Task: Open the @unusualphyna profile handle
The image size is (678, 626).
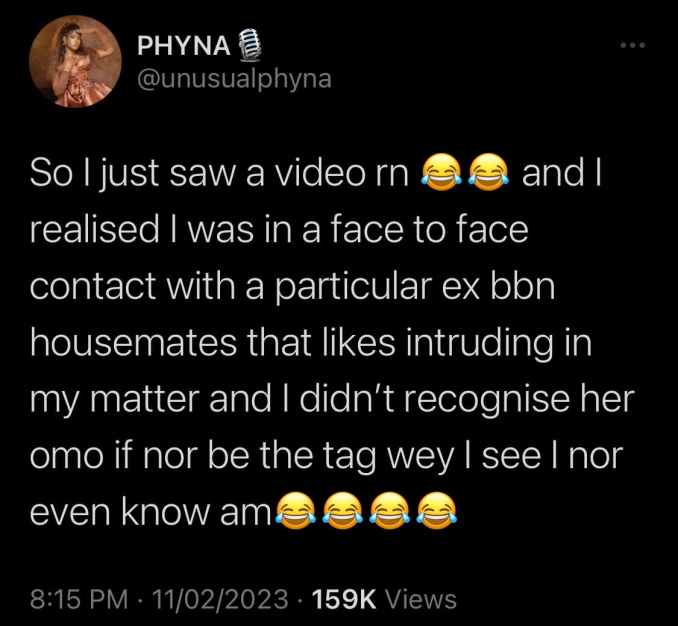Action: point(234,80)
